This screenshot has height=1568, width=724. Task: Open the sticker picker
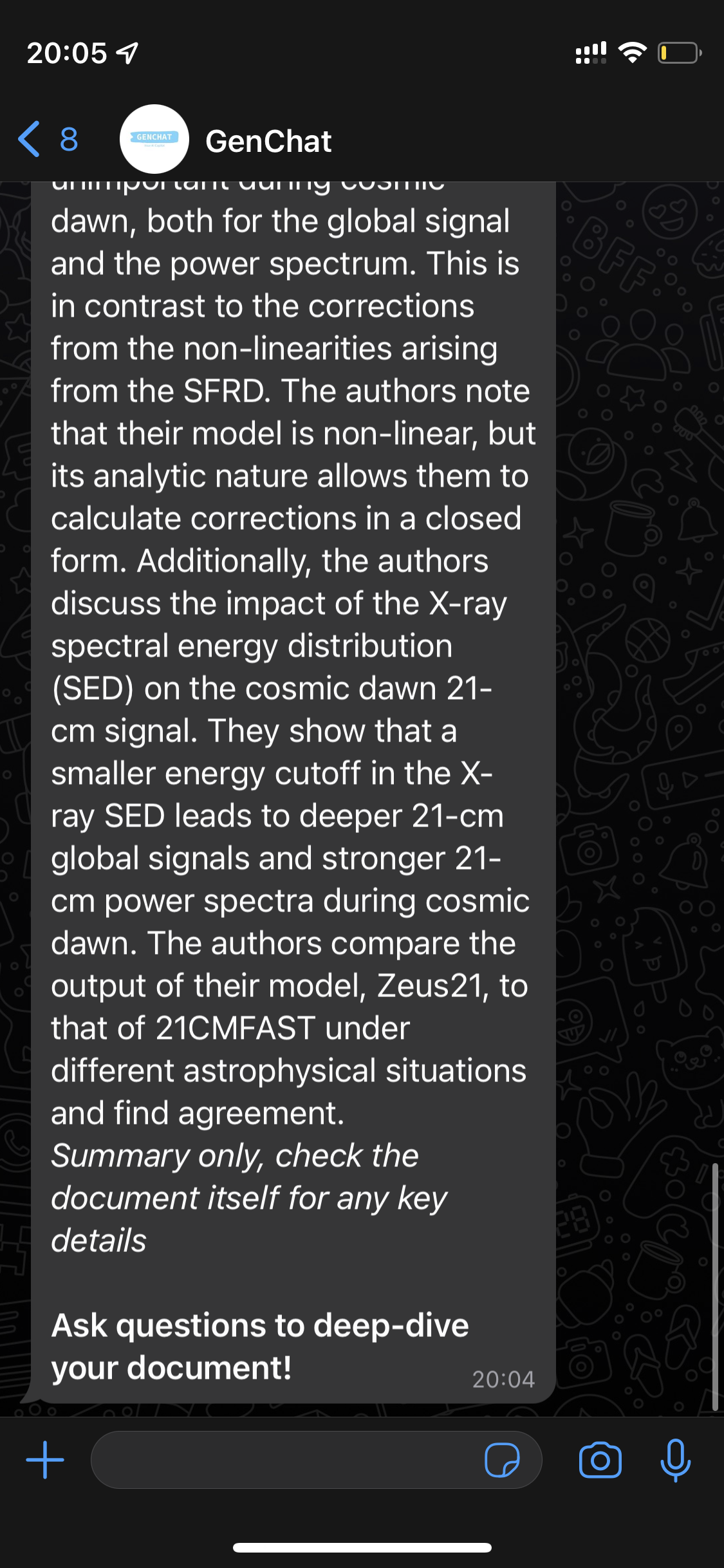coord(501,1460)
